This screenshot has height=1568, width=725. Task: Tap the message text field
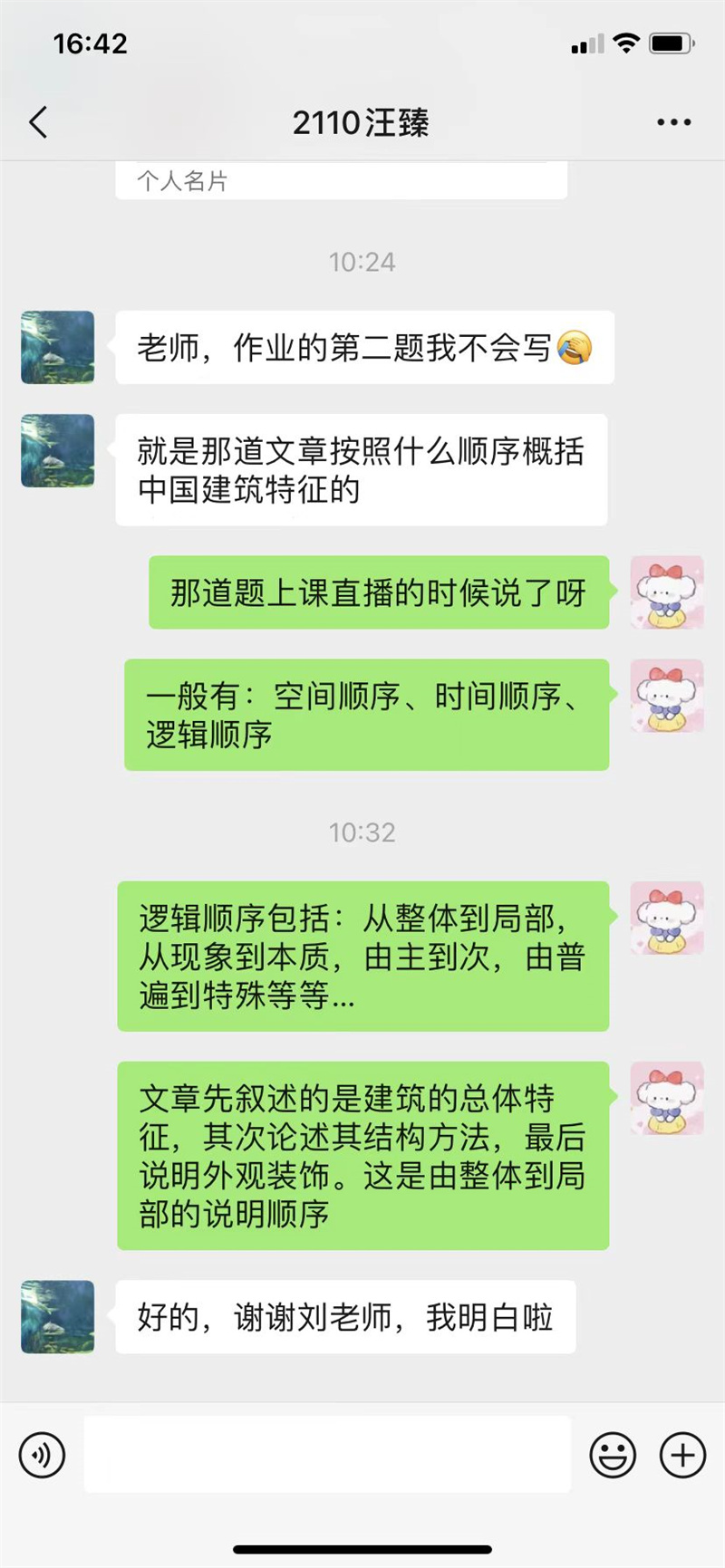326,1455
